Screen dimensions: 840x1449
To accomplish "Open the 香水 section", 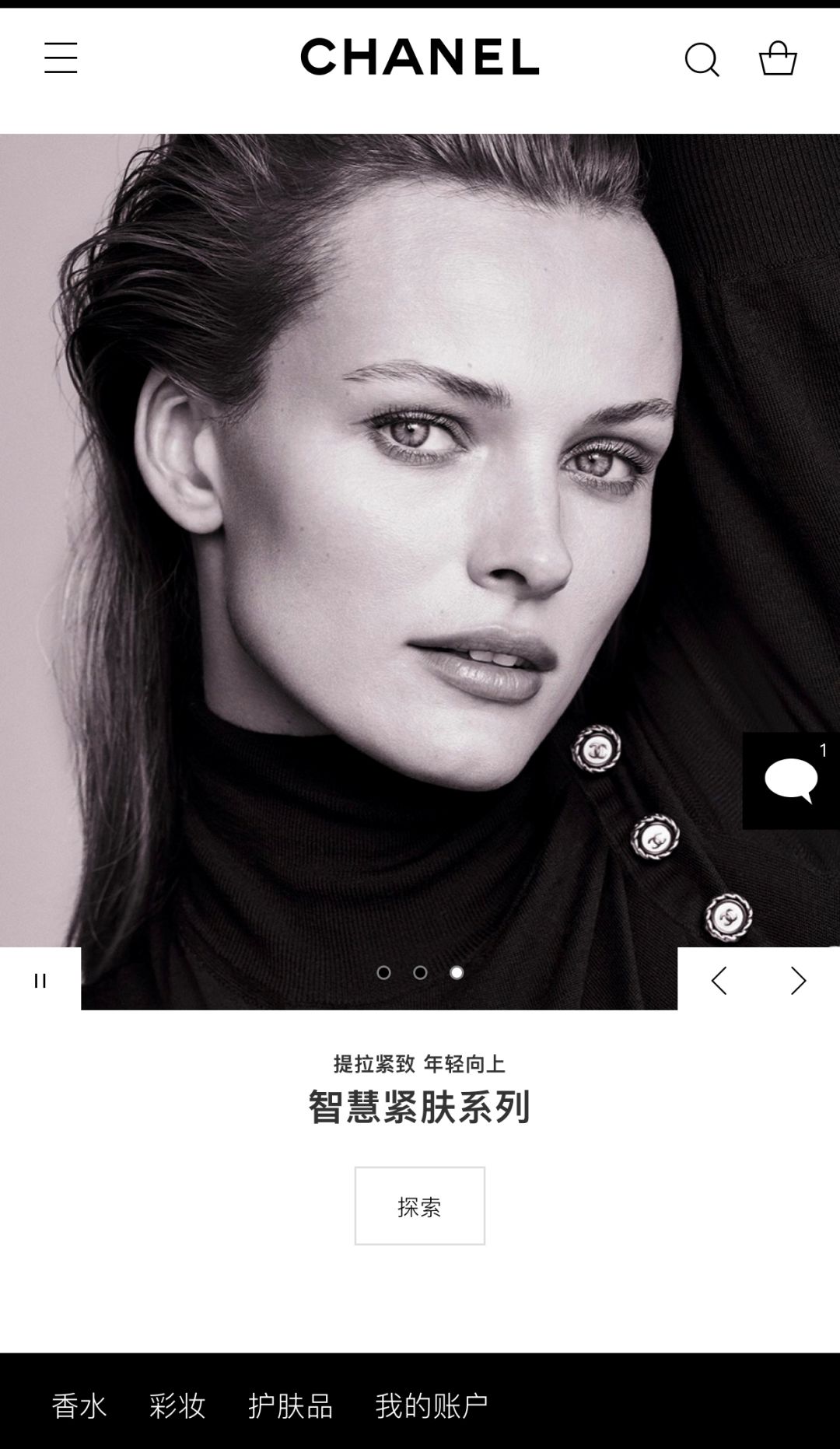I will tap(79, 1406).
